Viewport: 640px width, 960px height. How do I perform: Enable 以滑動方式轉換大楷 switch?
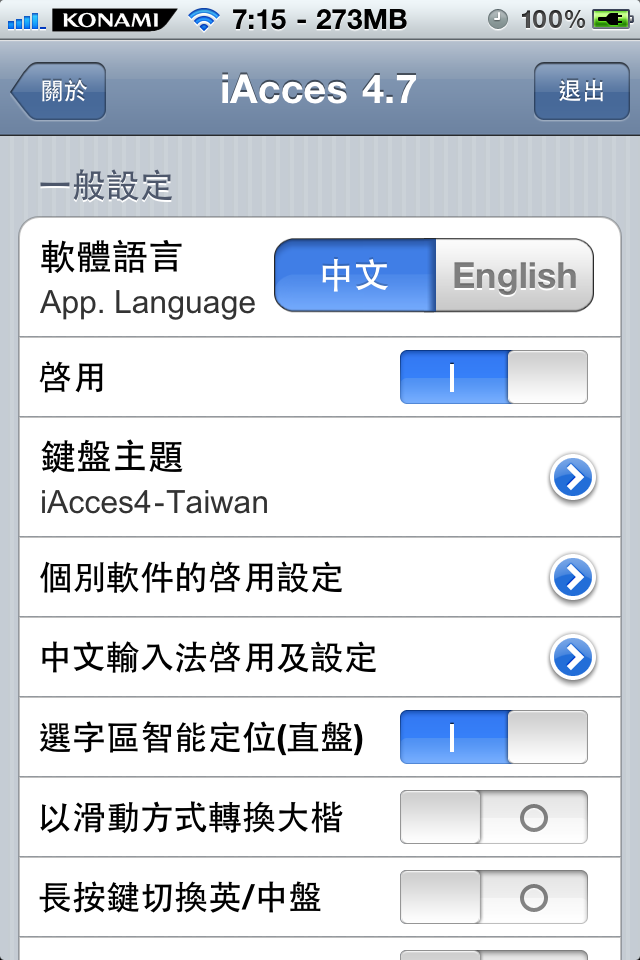[494, 817]
